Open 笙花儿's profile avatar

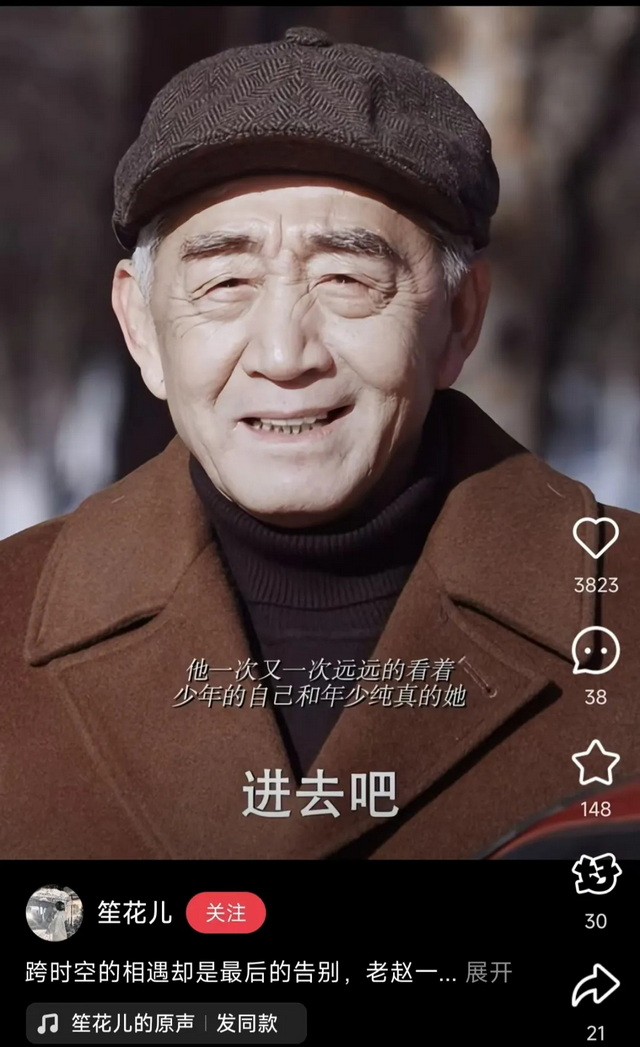pos(54,912)
